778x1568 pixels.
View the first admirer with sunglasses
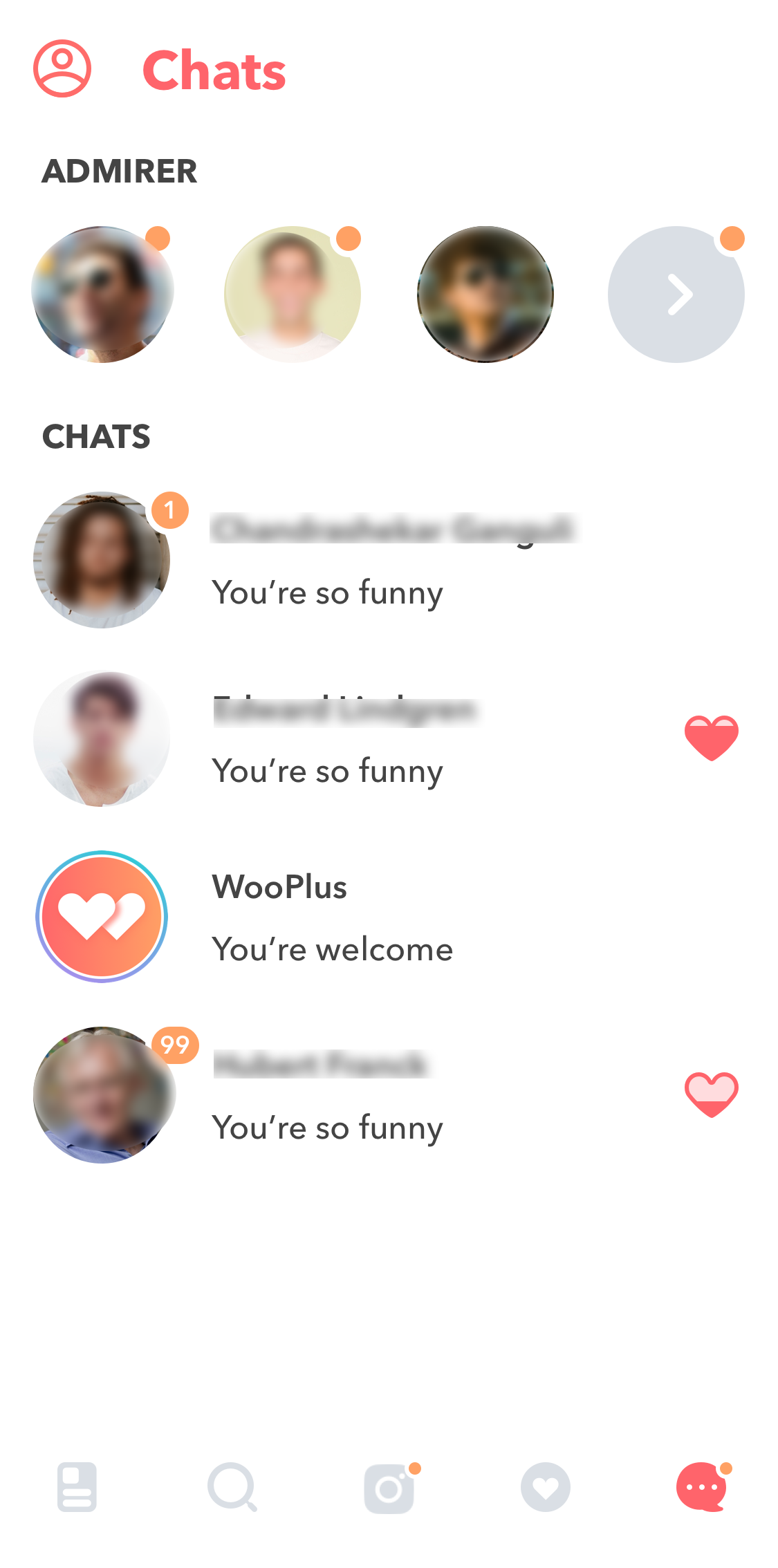tap(102, 295)
